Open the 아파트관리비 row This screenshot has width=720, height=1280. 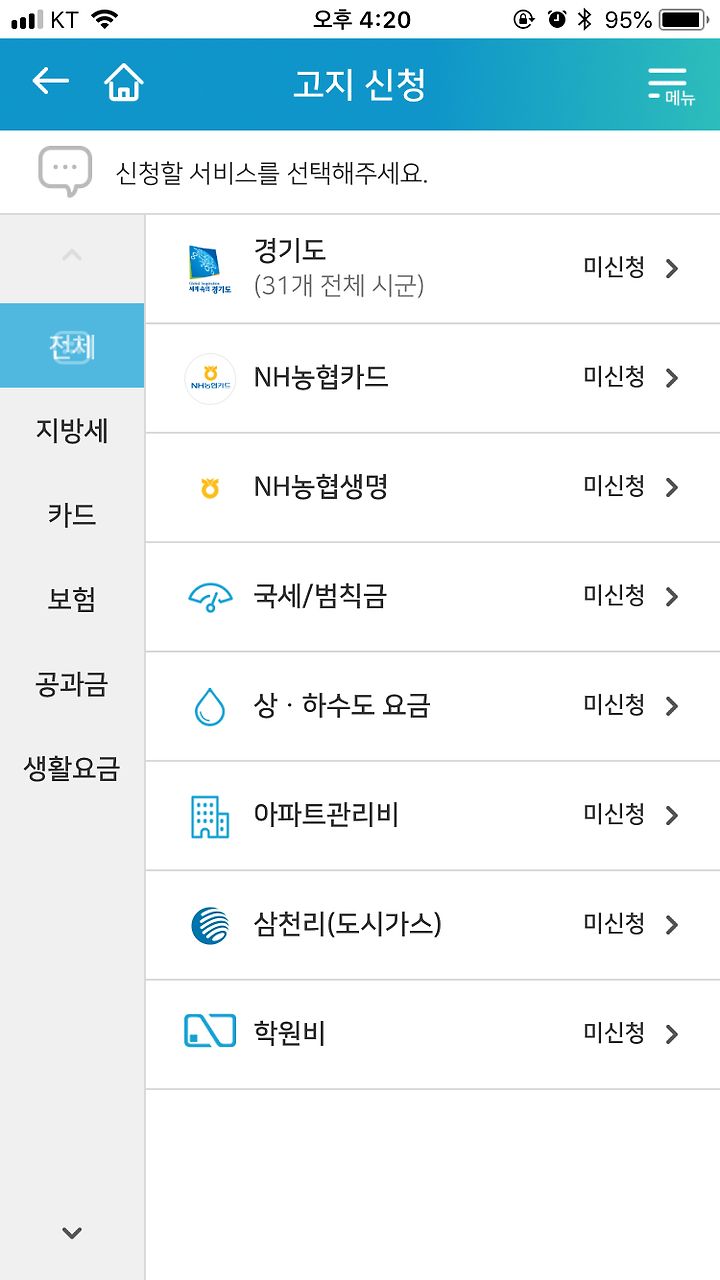[x=433, y=816]
